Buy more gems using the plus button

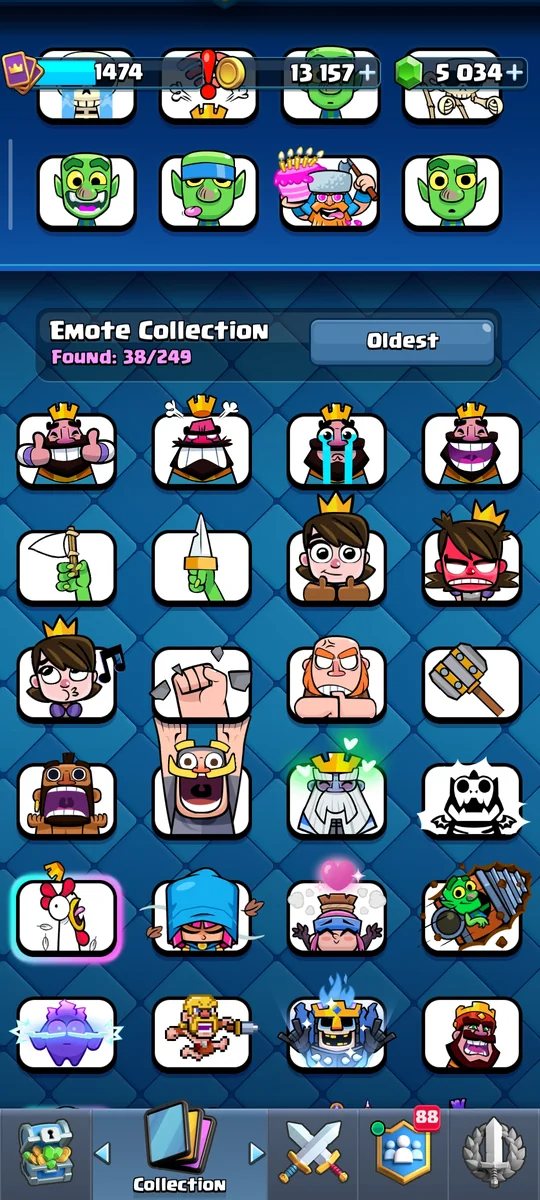514,72
